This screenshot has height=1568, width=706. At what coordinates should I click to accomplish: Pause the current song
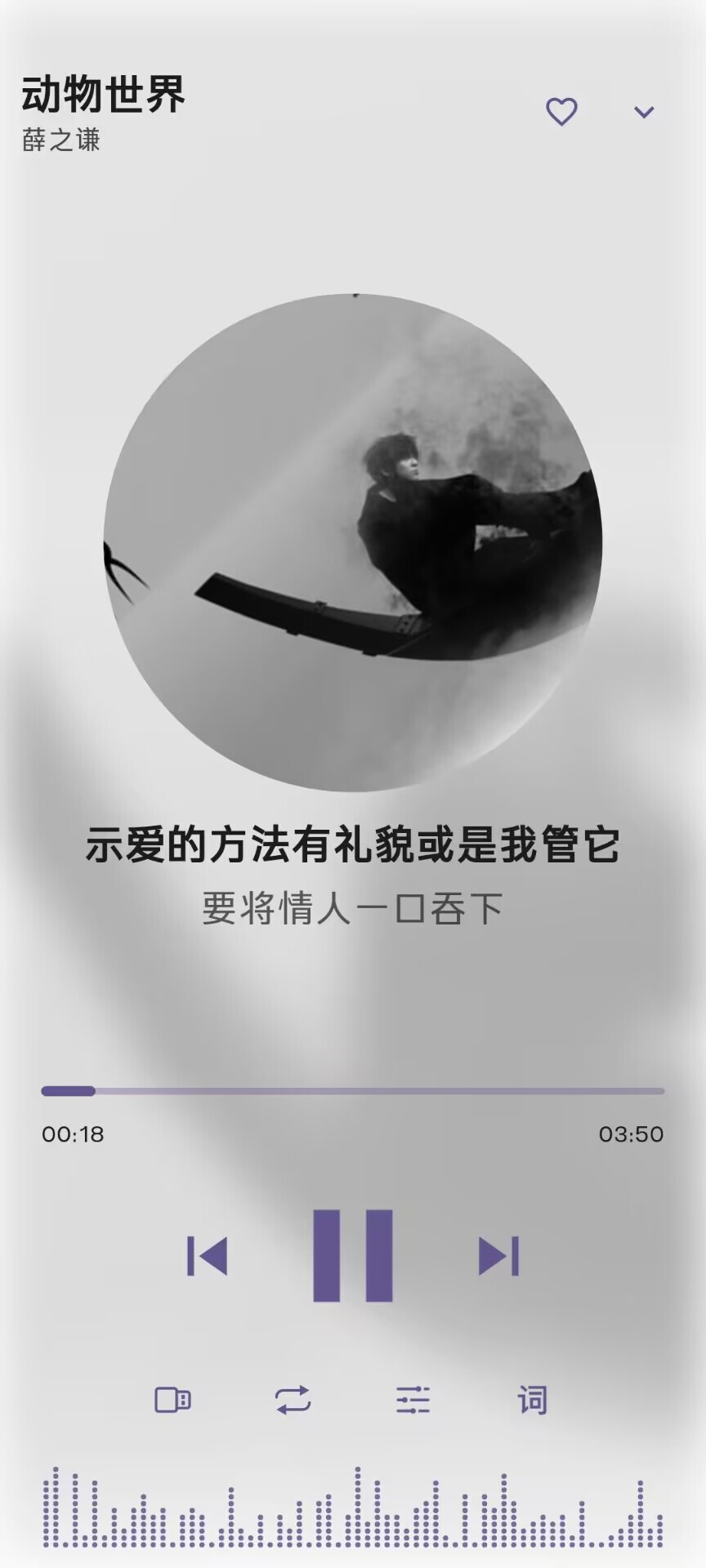click(353, 1255)
